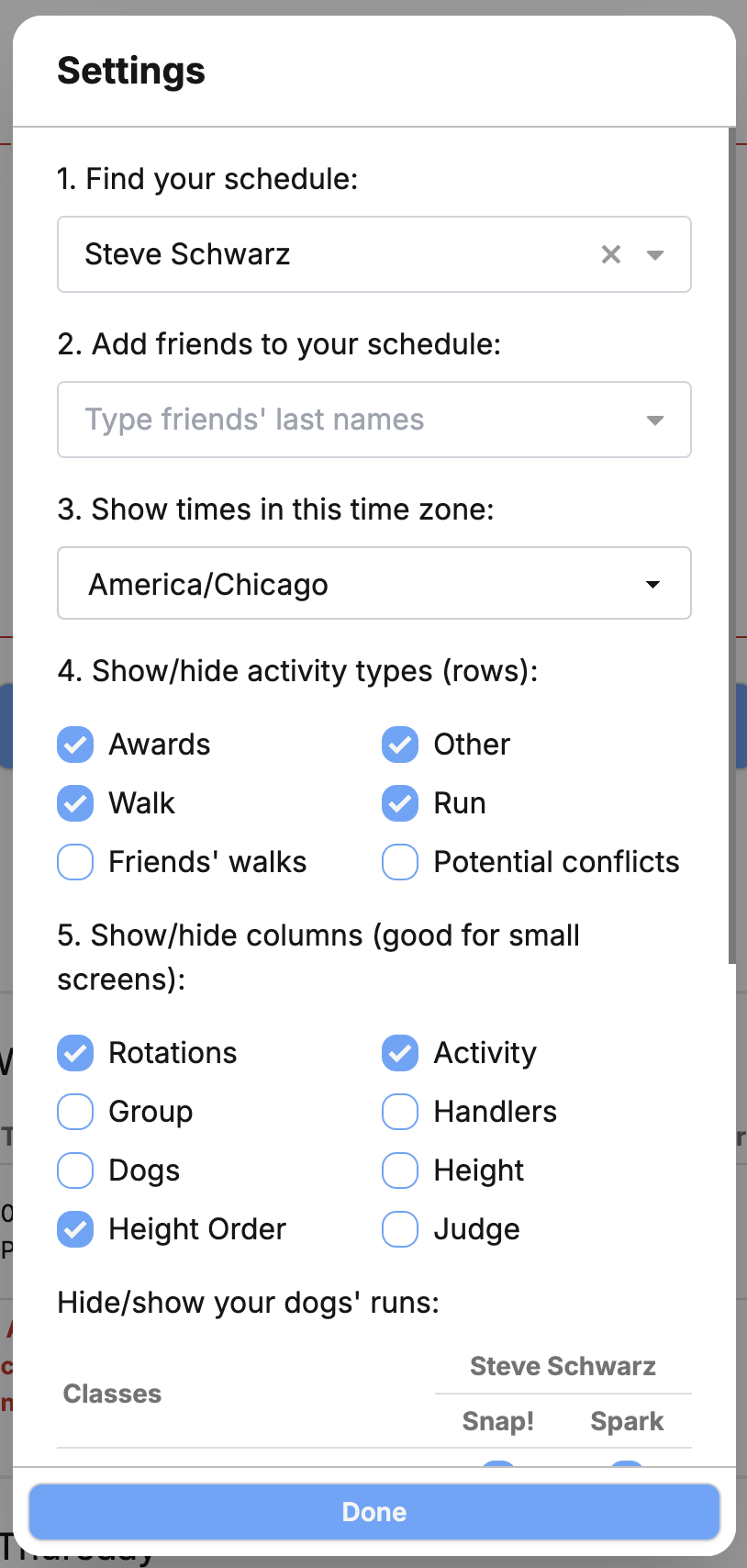Check the Dogs column box

tap(75, 1170)
